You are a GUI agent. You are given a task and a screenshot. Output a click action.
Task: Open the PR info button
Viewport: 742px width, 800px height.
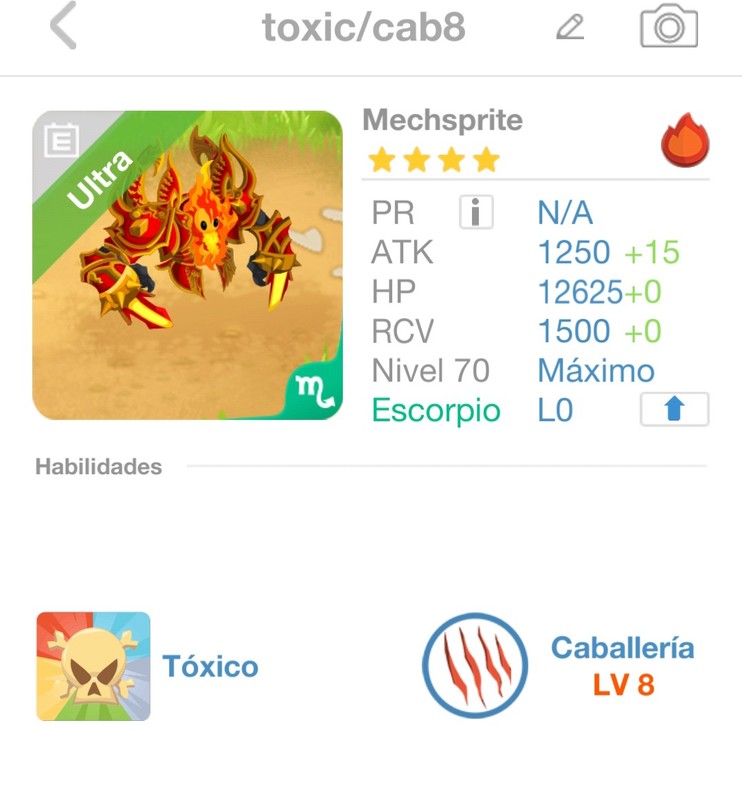tap(476, 212)
